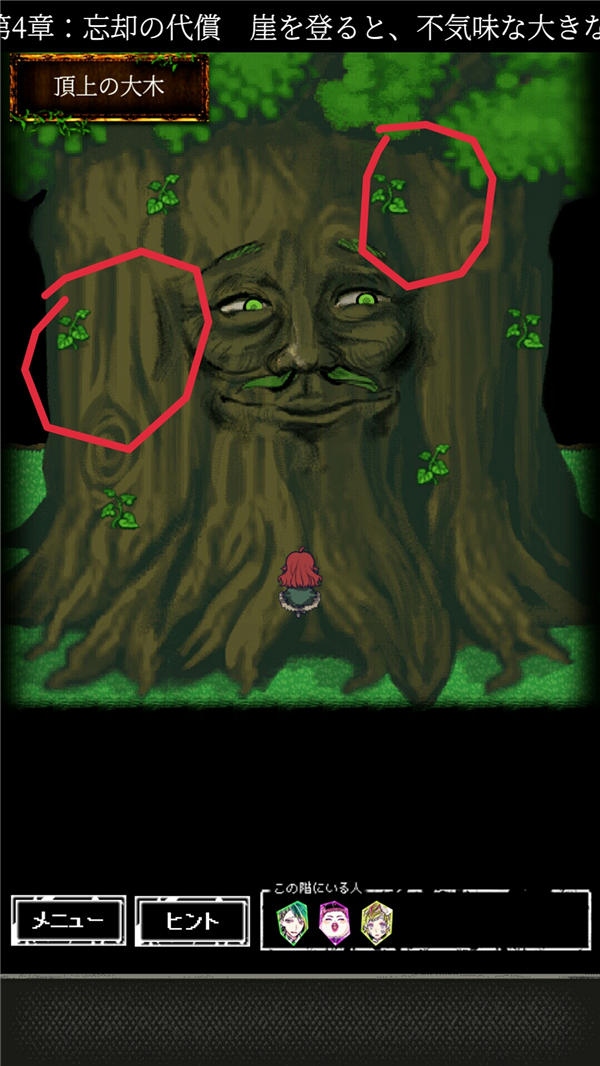Select the pink-haired character portrait
This screenshot has height=1066, width=600.
click(333, 920)
